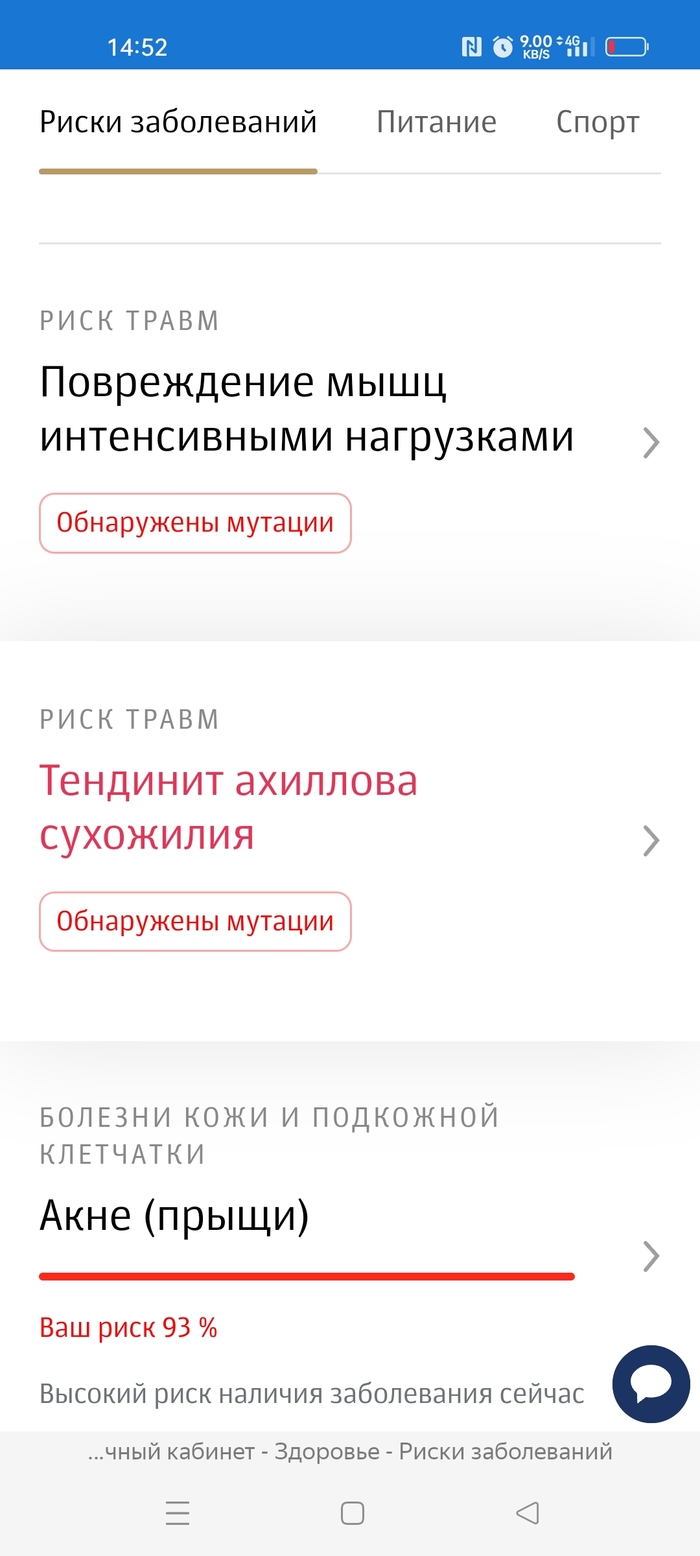Select the Риски заболеваний tab

[178, 122]
